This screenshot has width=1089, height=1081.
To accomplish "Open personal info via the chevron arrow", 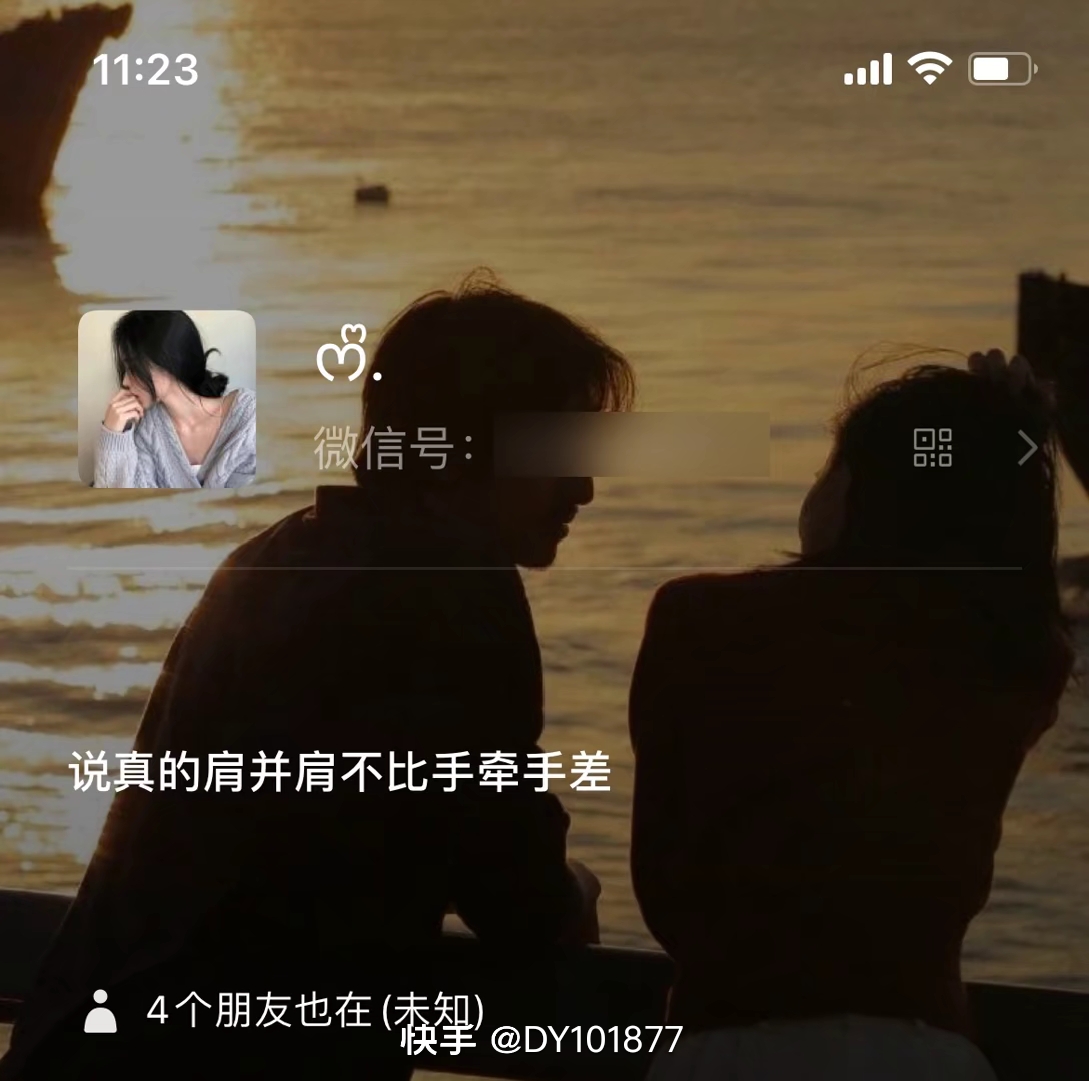I will point(1027,448).
